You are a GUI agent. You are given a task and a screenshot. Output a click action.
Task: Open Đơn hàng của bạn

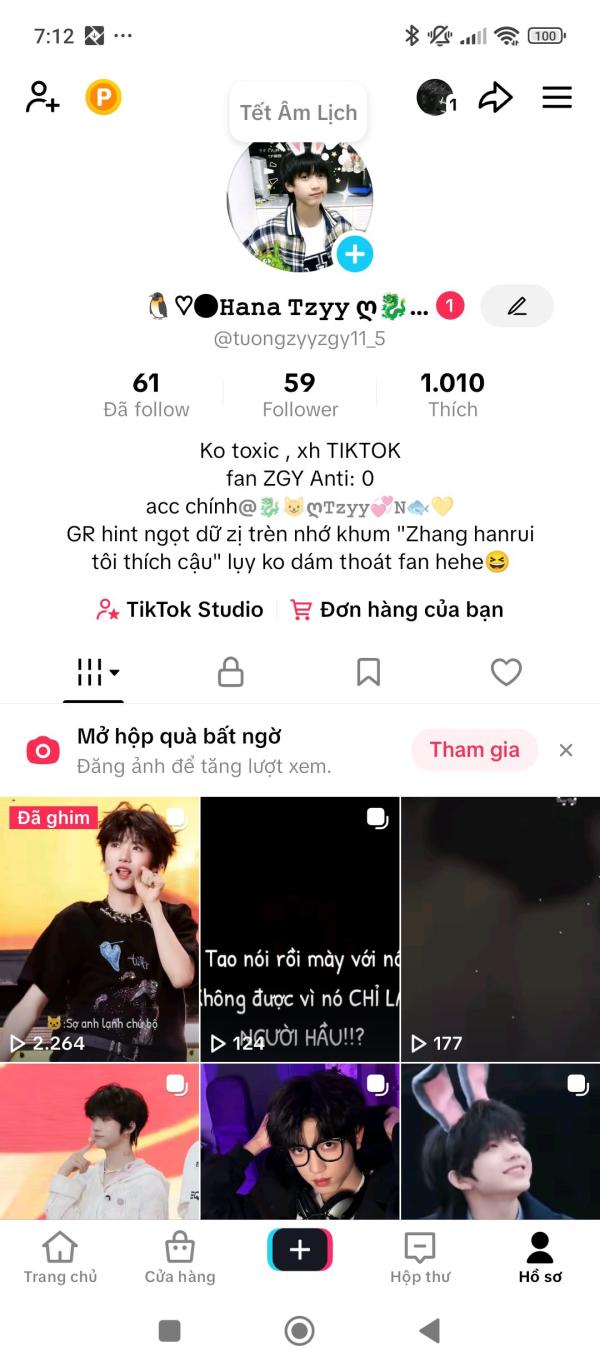click(x=396, y=609)
